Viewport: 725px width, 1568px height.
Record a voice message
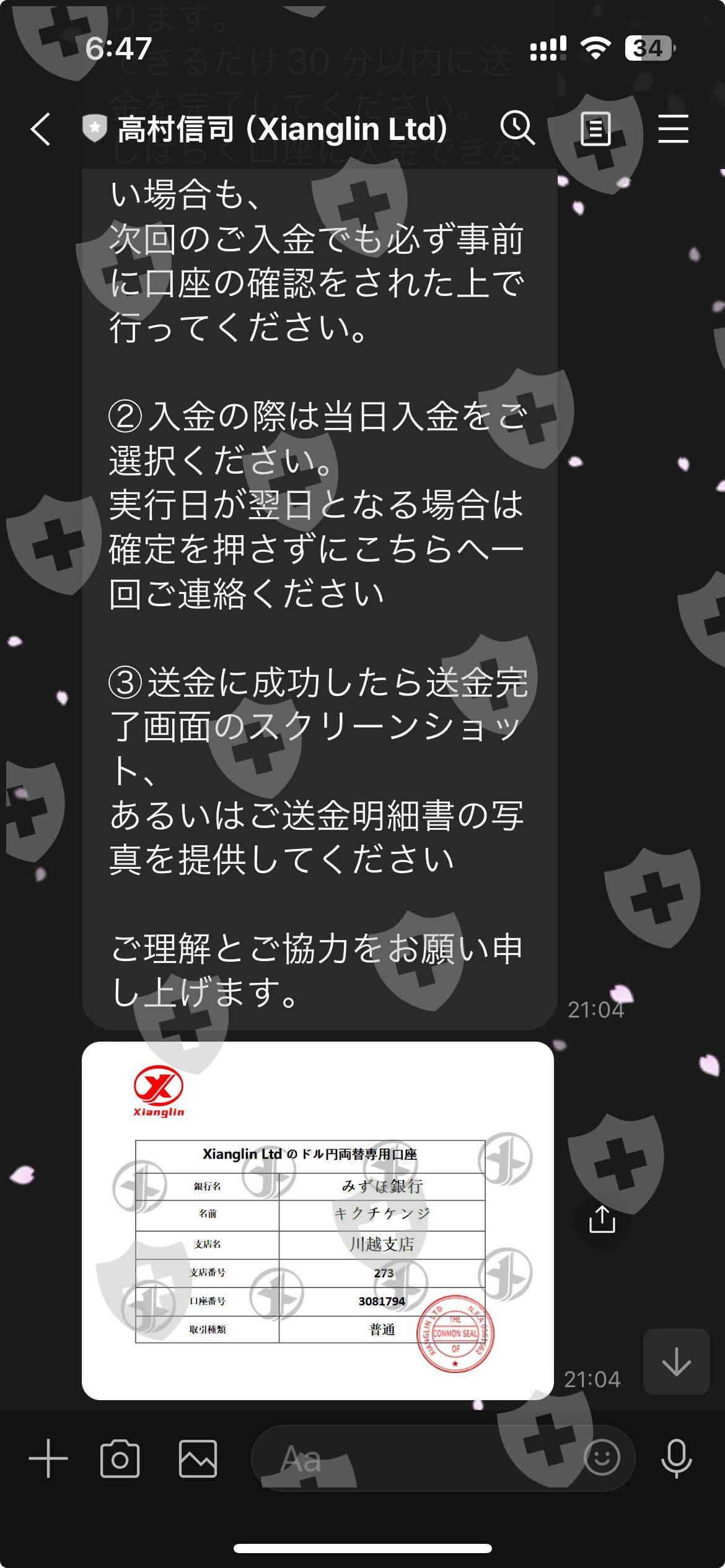point(676,1458)
